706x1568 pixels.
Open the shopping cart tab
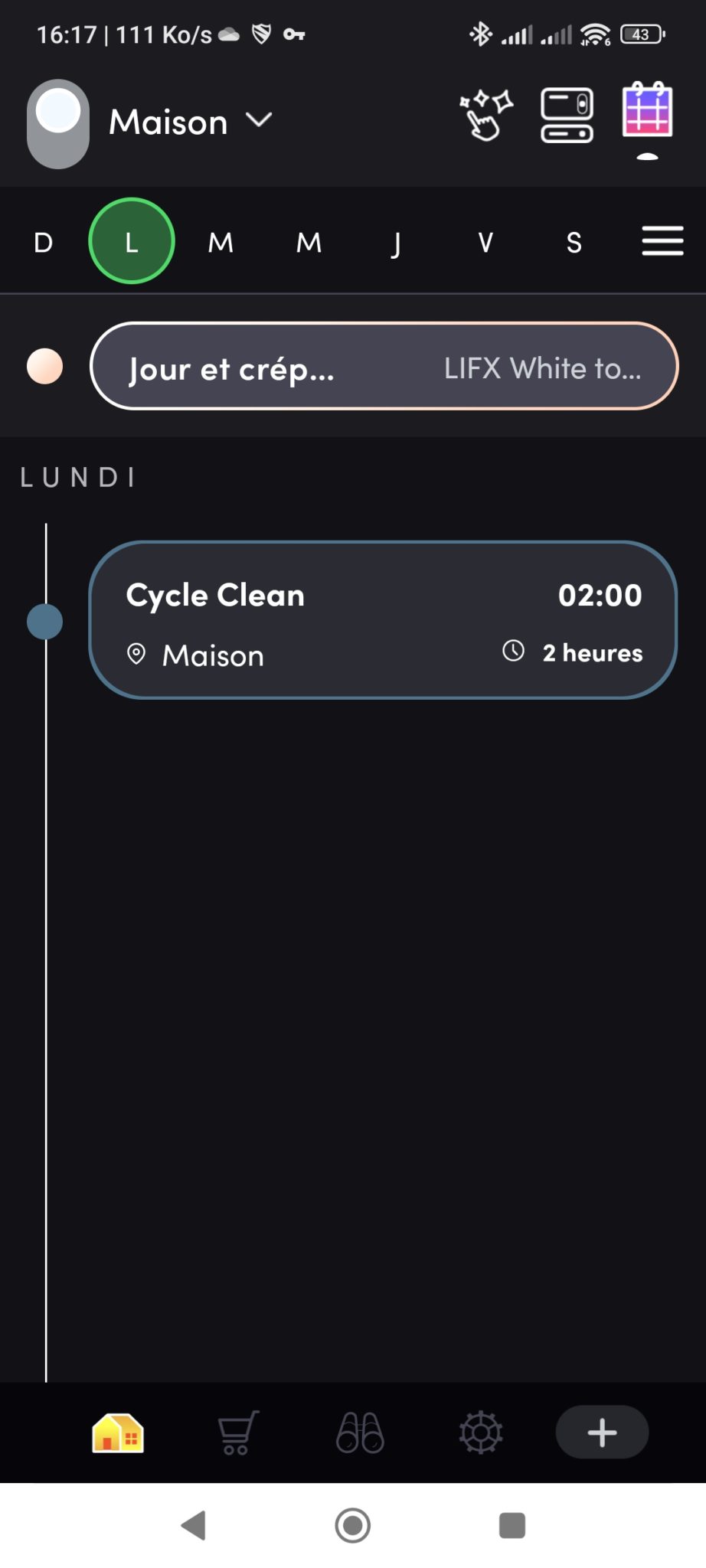[x=238, y=1432]
